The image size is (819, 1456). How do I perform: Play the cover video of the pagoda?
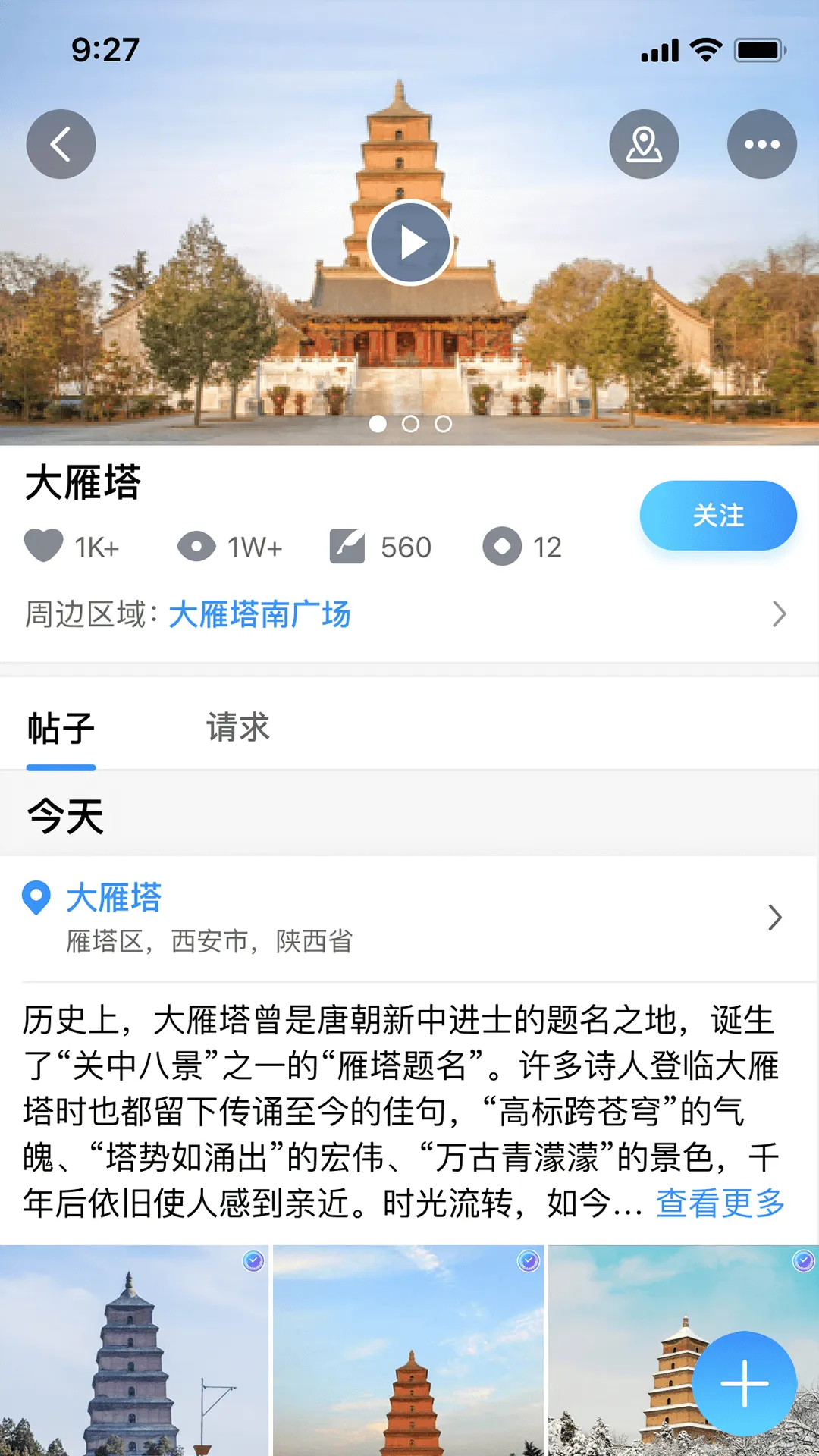(x=409, y=241)
